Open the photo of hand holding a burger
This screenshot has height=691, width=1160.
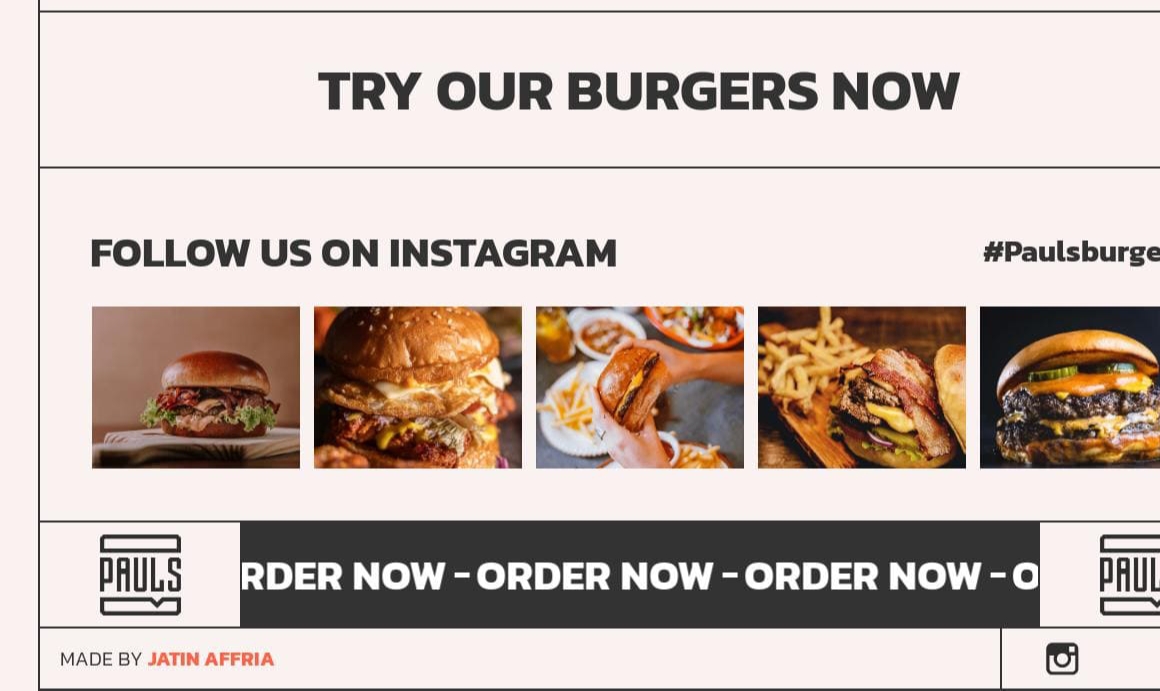pos(640,387)
